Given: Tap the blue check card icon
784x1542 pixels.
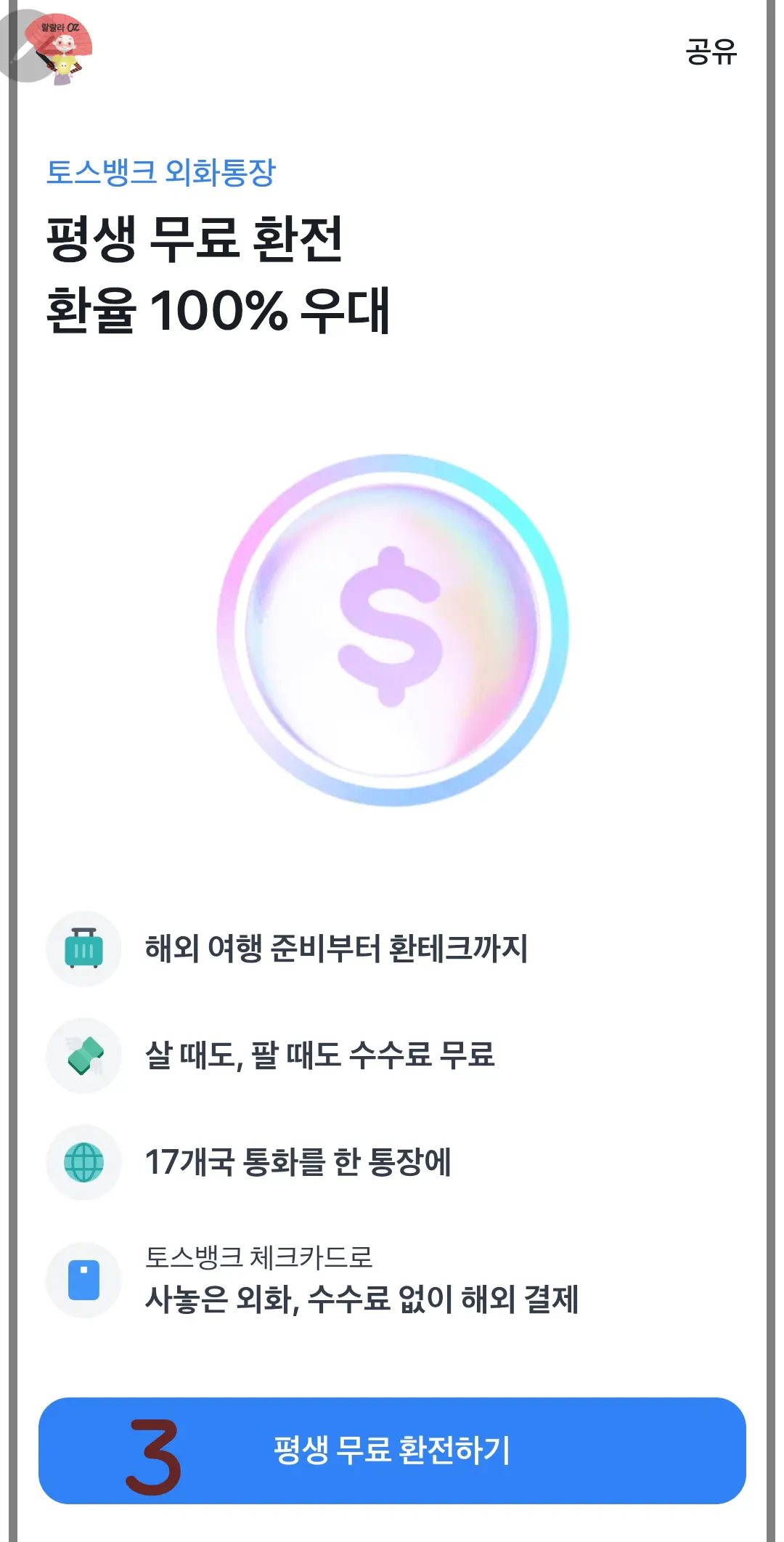Looking at the screenshot, I should coord(85,1281).
